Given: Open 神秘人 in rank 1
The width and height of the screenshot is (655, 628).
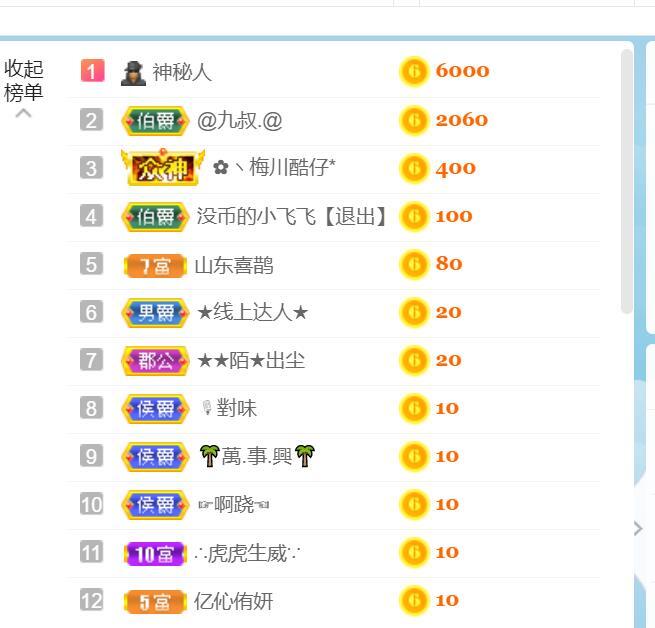Looking at the screenshot, I should pyautogui.click(x=181, y=72).
